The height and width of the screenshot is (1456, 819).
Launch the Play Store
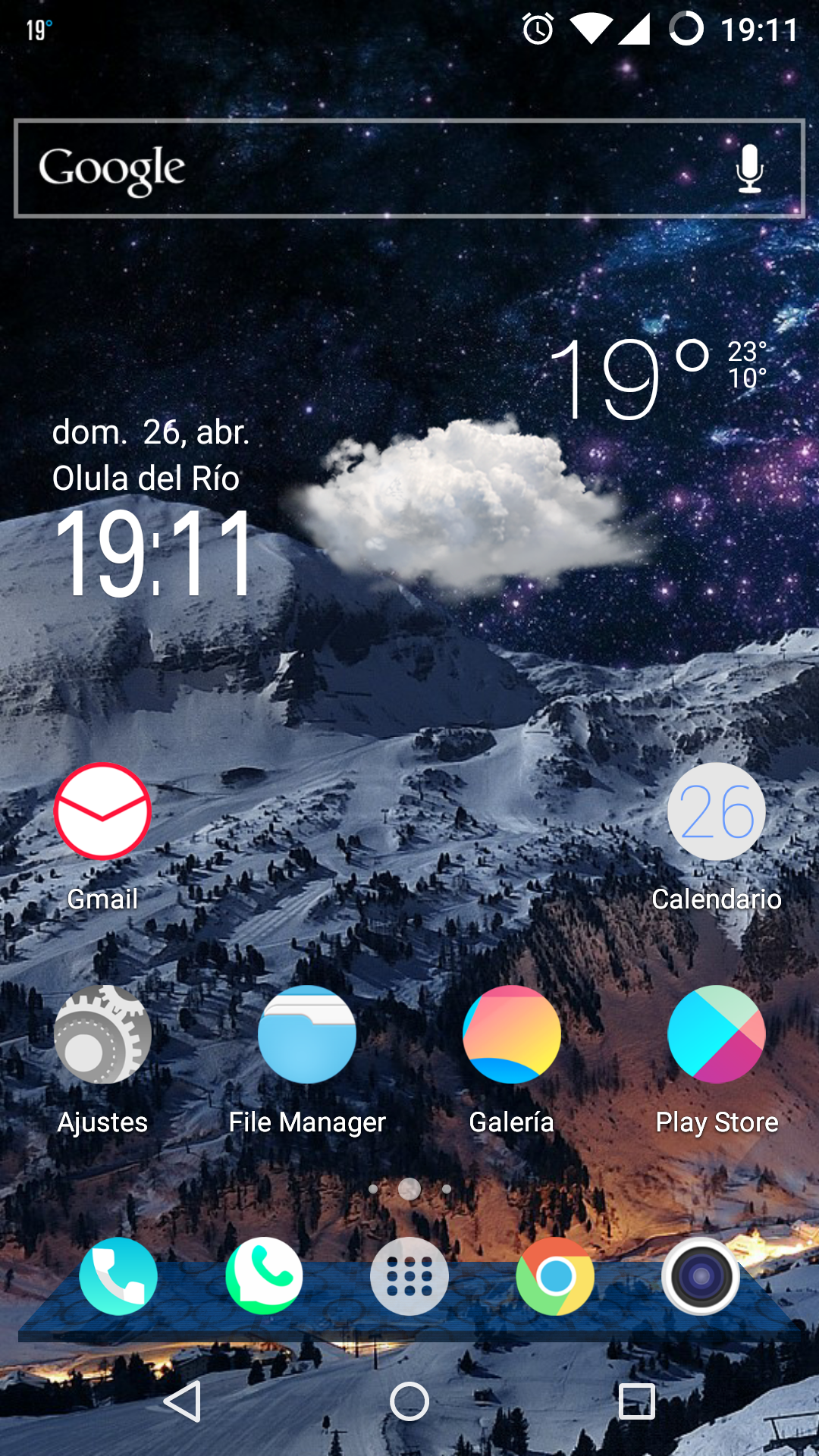[x=717, y=1035]
